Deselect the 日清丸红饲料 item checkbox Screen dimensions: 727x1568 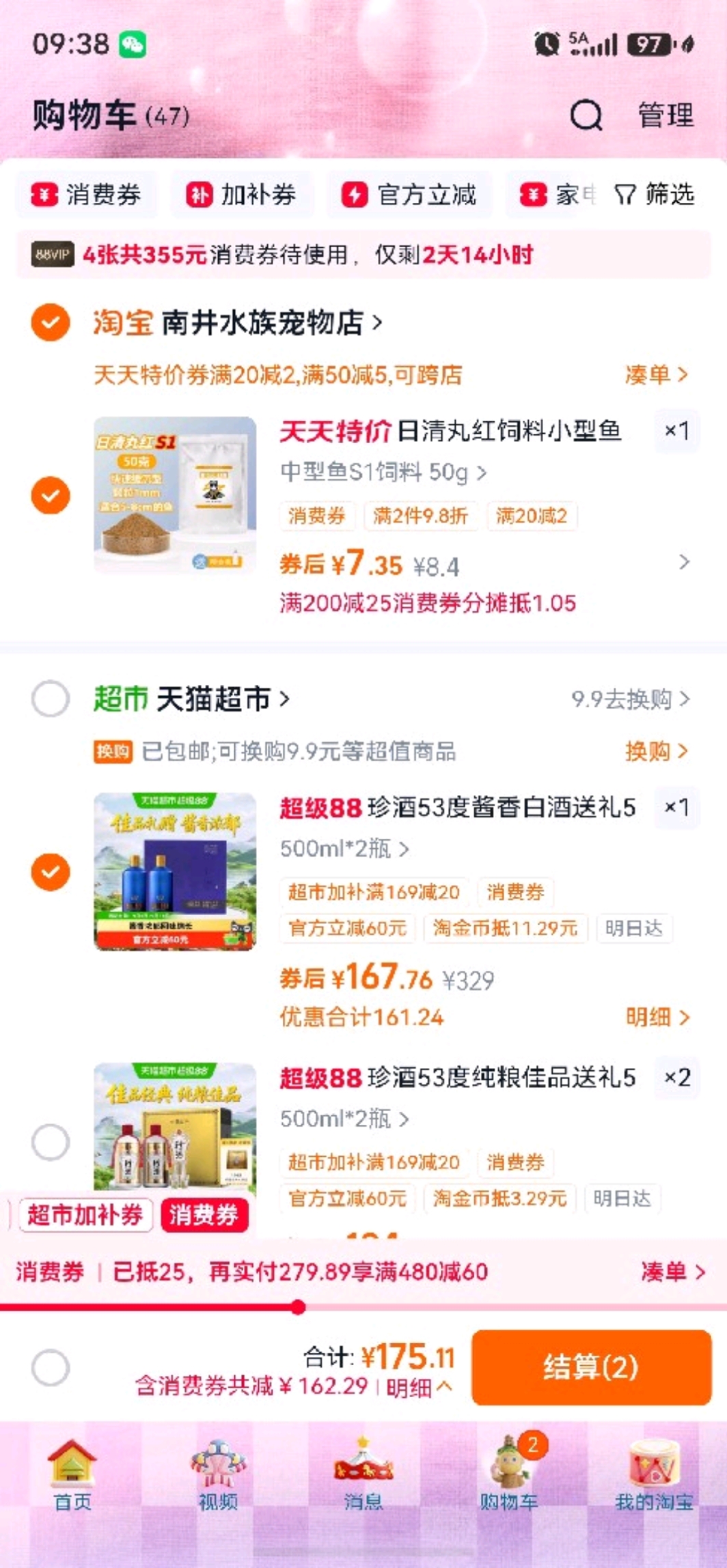[x=51, y=495]
